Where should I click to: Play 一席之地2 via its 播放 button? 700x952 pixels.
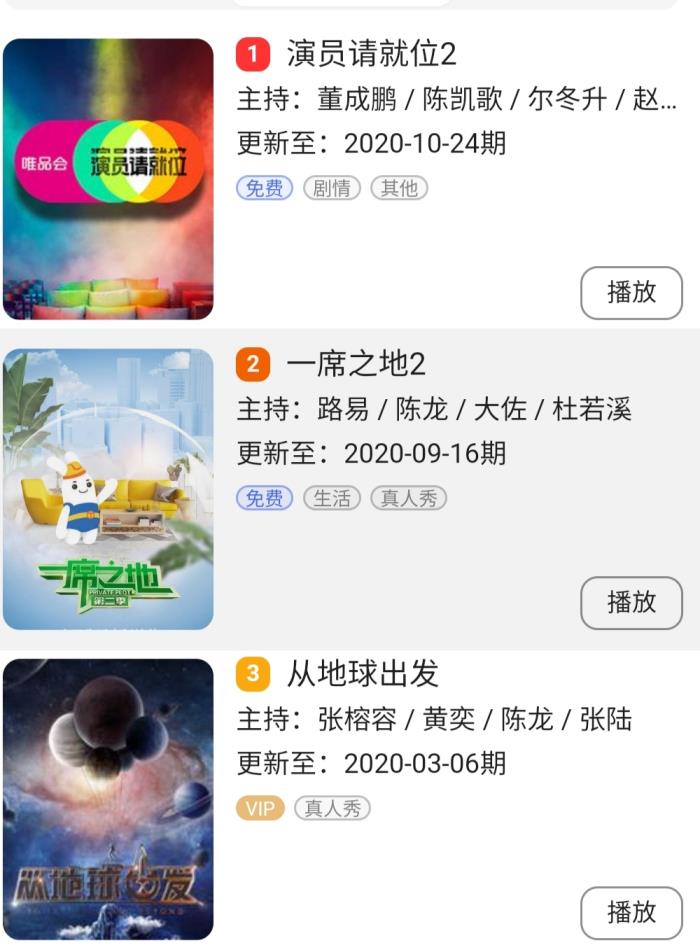(x=631, y=602)
